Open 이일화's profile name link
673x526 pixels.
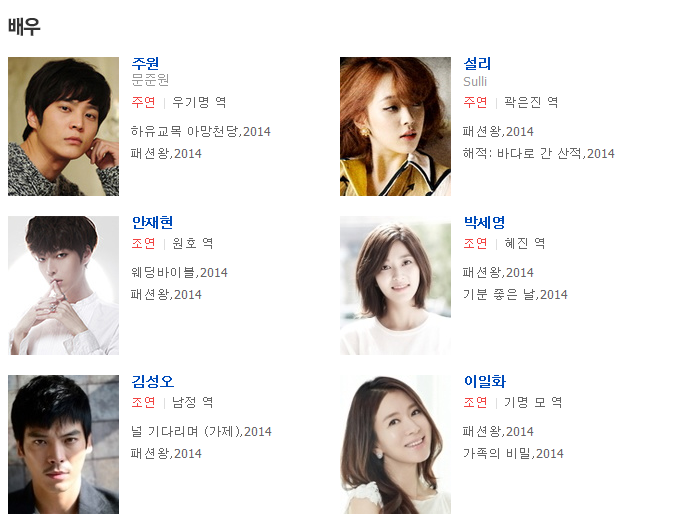click(x=484, y=381)
